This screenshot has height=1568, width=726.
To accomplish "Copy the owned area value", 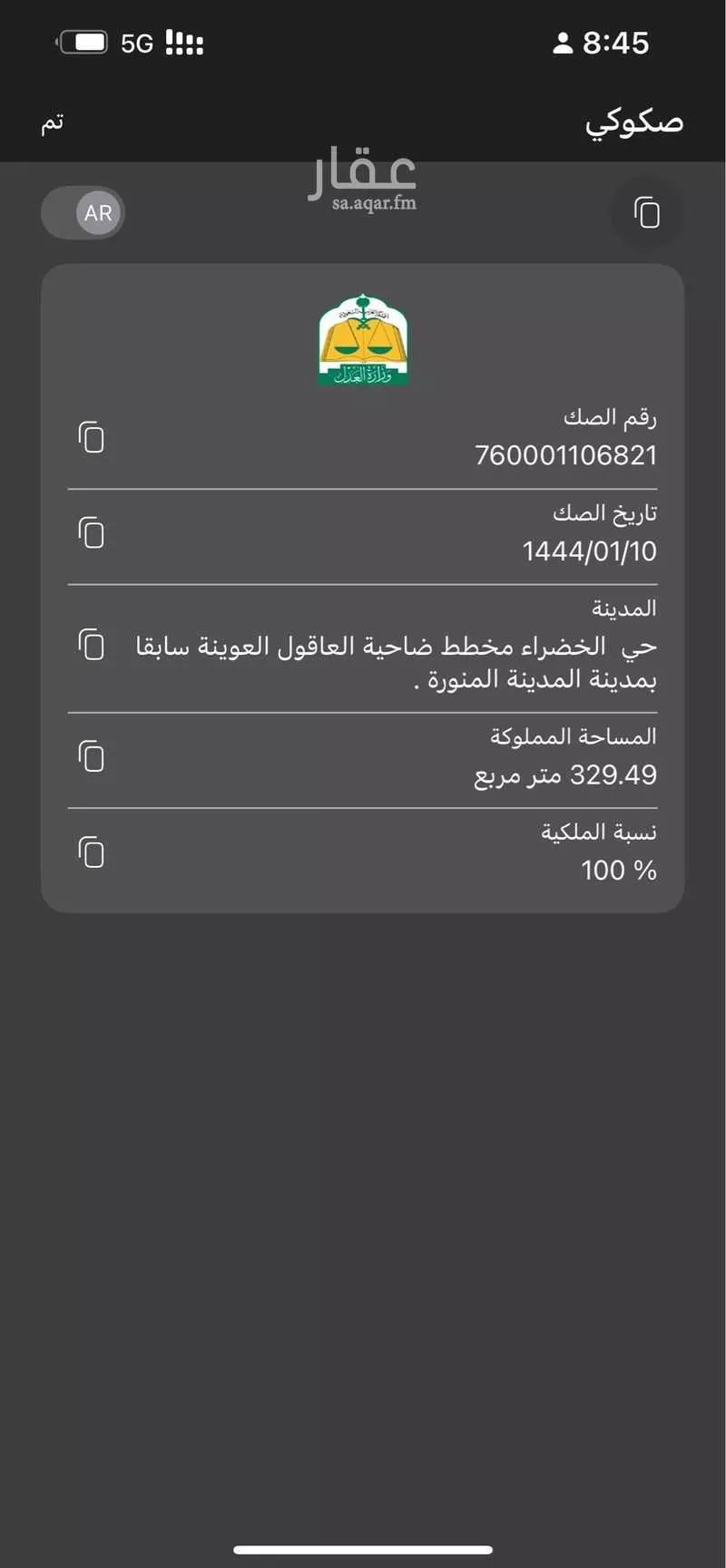I will tap(91, 756).
